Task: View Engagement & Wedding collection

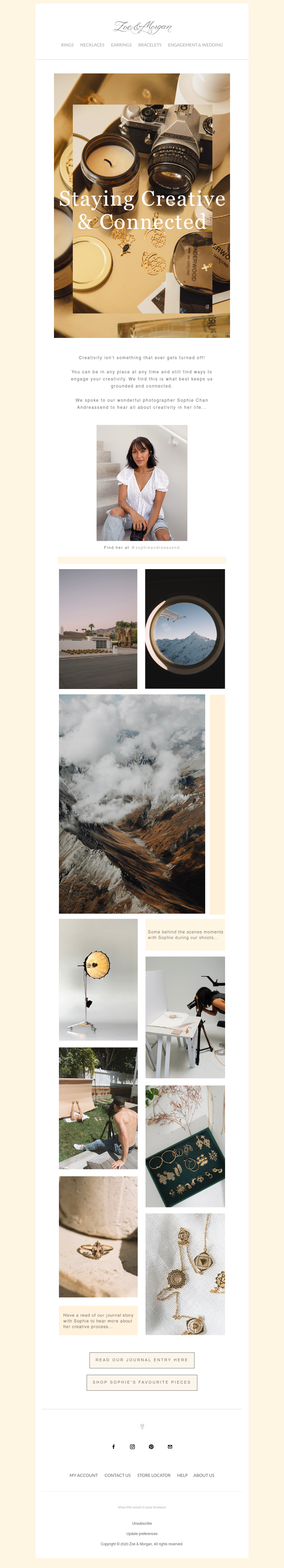Action: pyautogui.click(x=195, y=45)
